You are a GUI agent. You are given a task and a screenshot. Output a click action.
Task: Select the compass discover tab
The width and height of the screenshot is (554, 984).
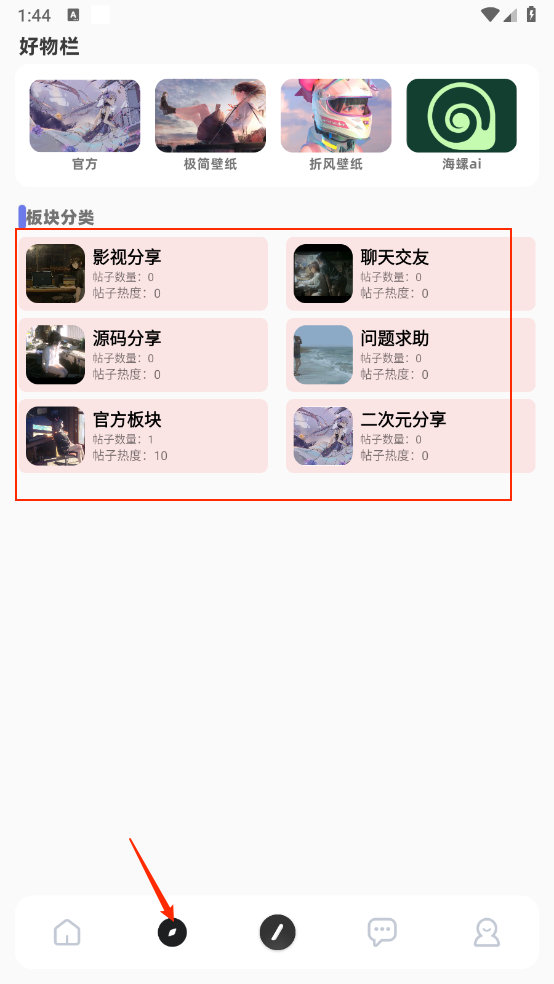coord(172,932)
